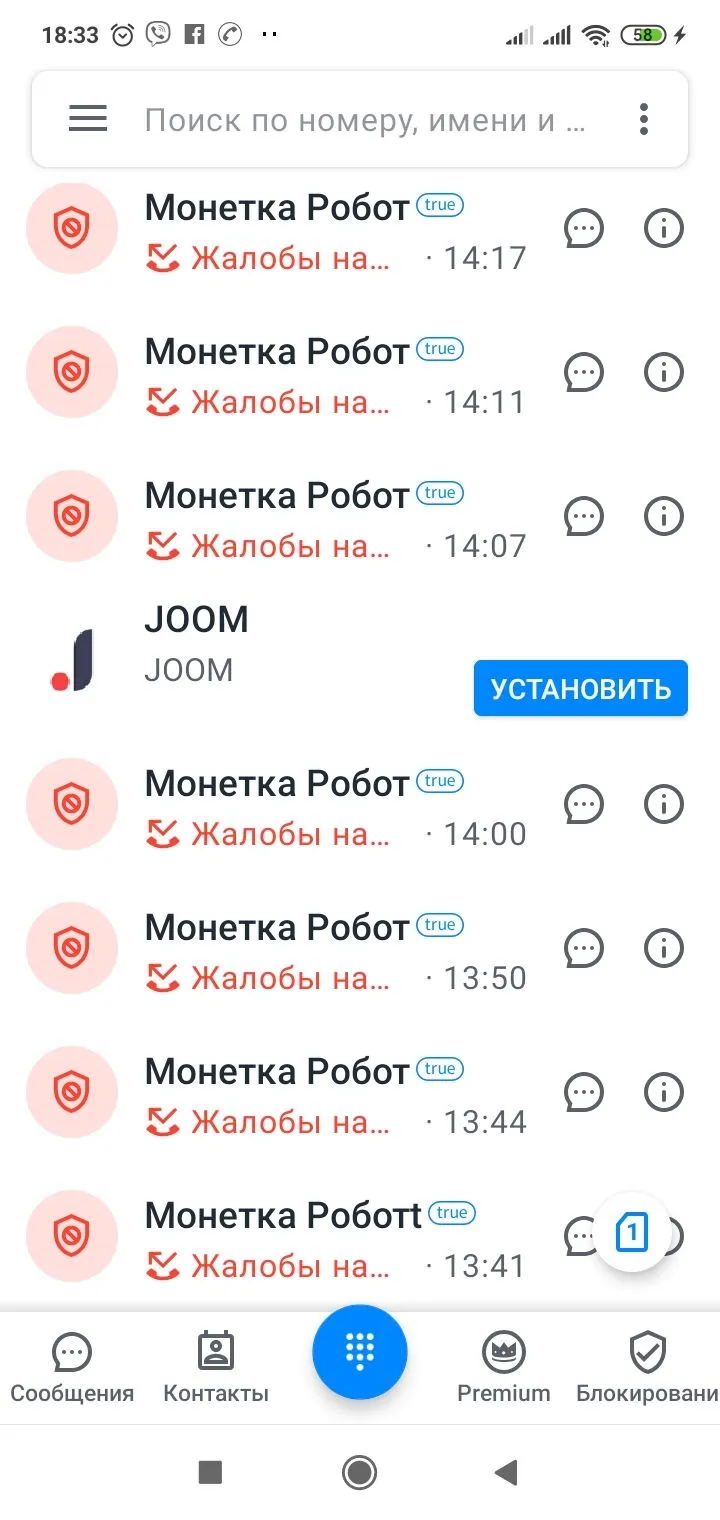
Task: Open the dial pad
Action: [x=360, y=1352]
